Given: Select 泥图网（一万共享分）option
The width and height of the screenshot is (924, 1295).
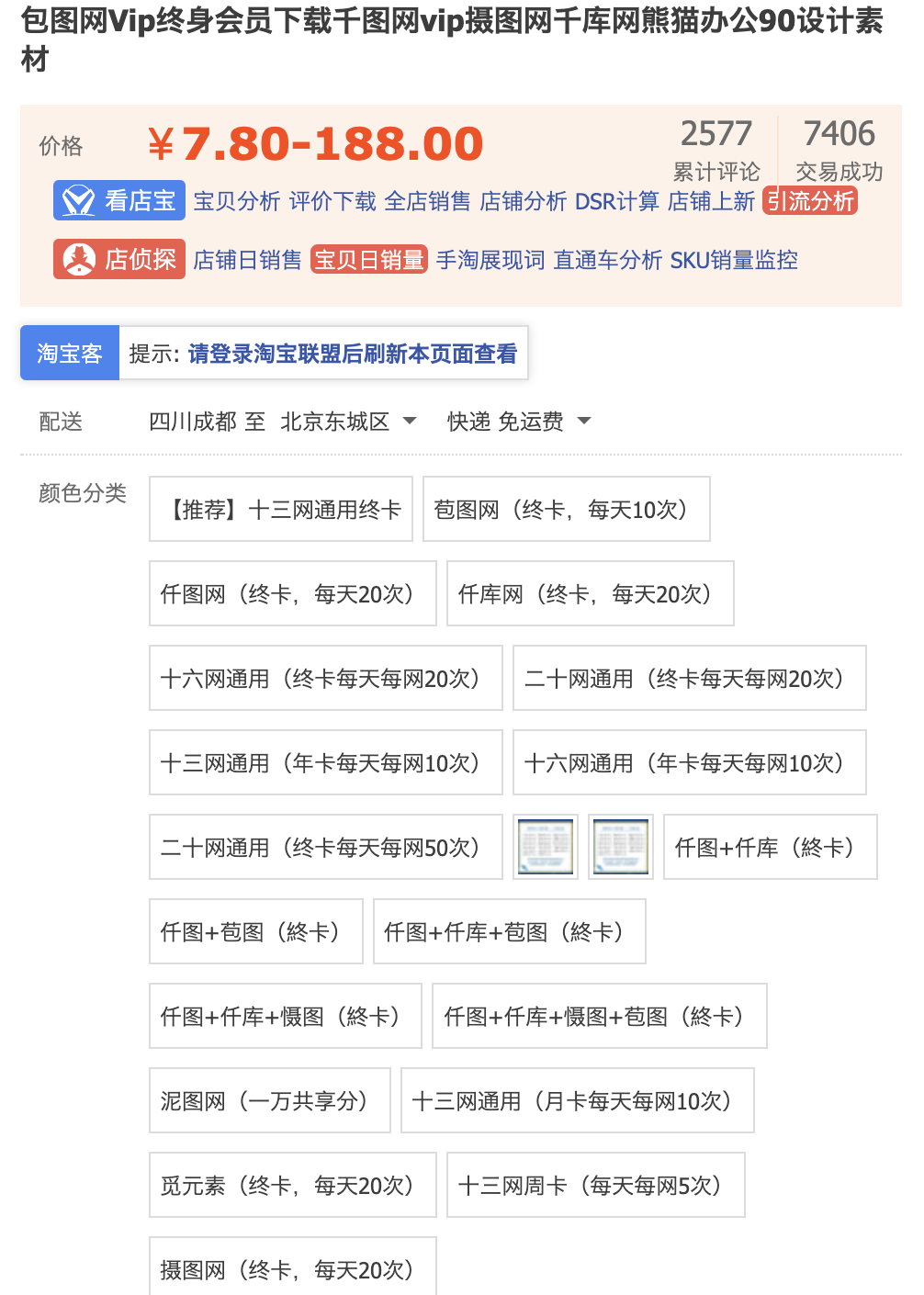Looking at the screenshot, I should pos(269,1100).
